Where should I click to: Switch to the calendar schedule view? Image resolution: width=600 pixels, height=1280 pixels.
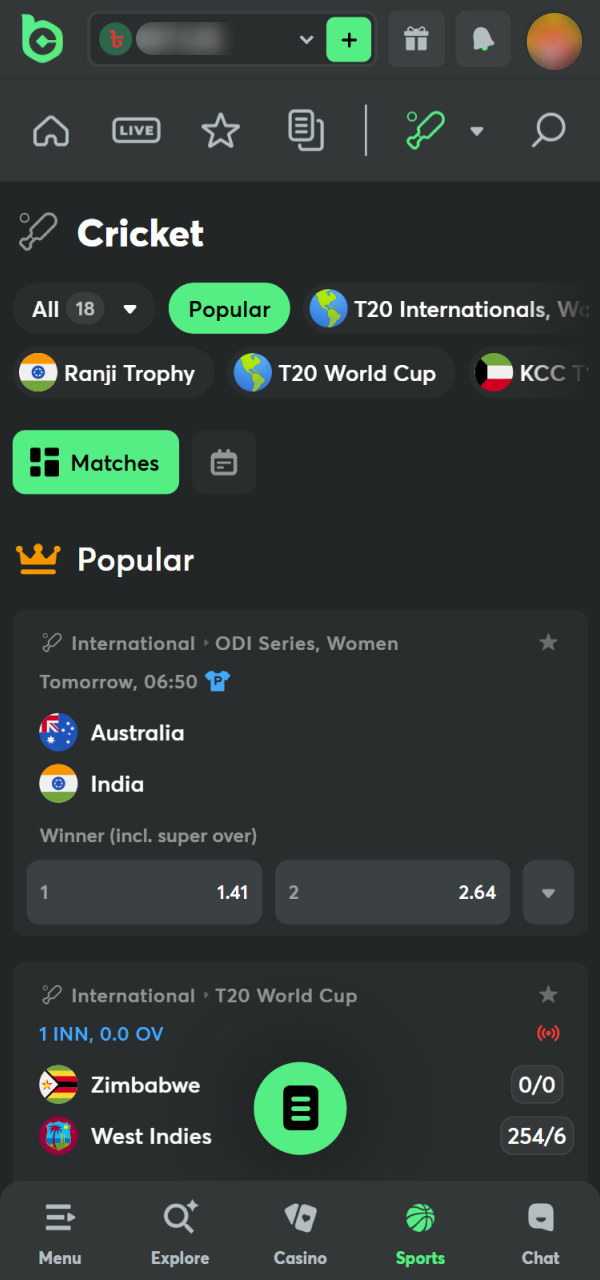click(224, 463)
